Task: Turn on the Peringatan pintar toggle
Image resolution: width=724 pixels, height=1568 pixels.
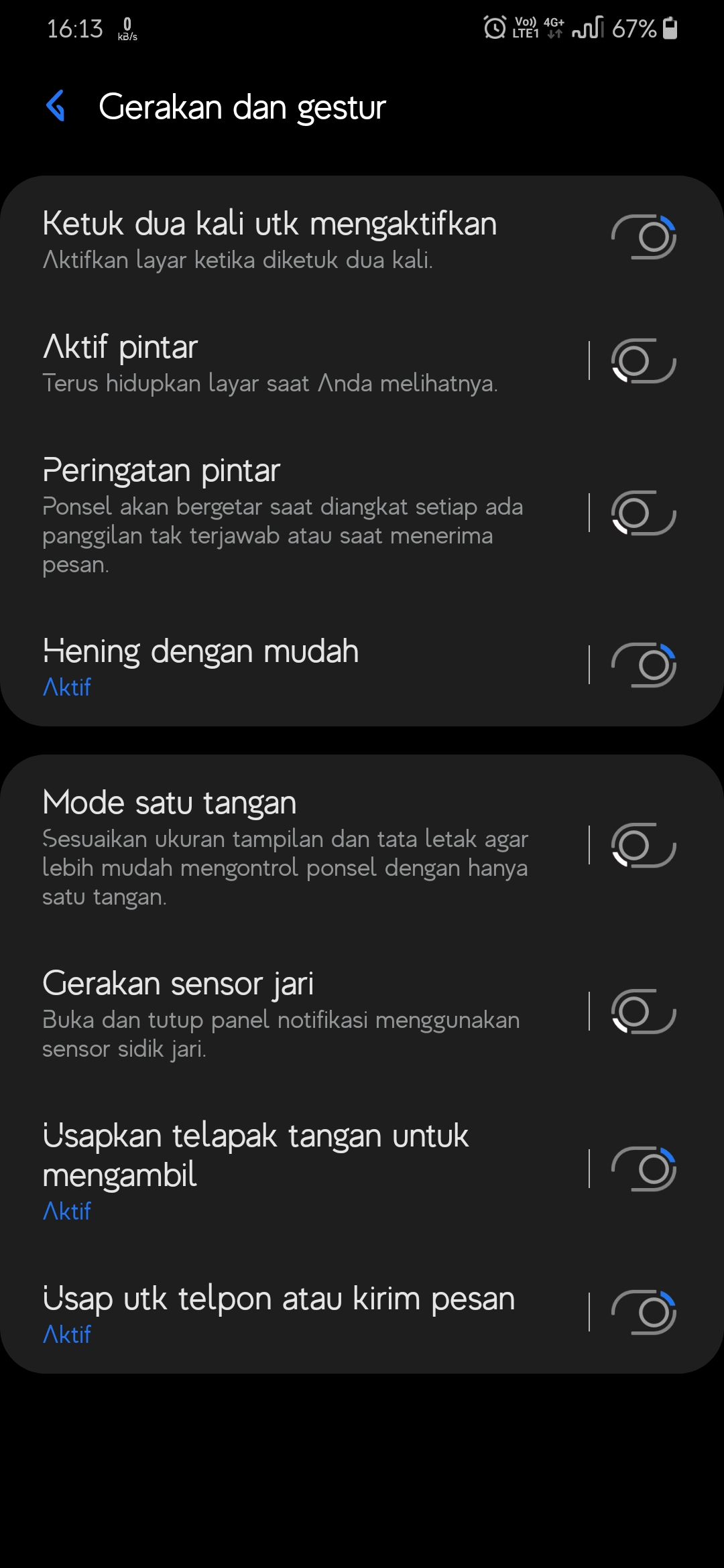Action: click(x=644, y=513)
